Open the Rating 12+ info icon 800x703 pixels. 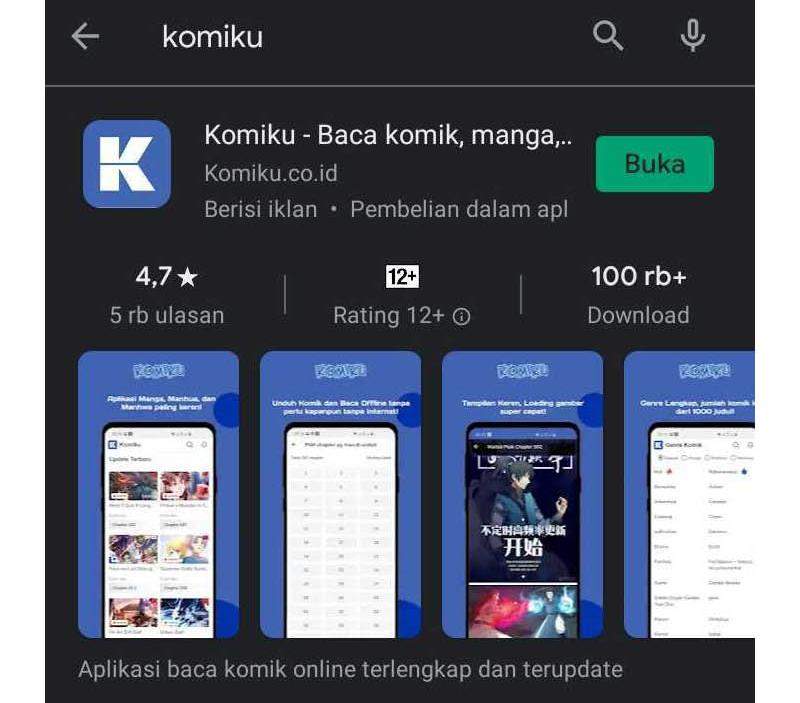click(462, 316)
